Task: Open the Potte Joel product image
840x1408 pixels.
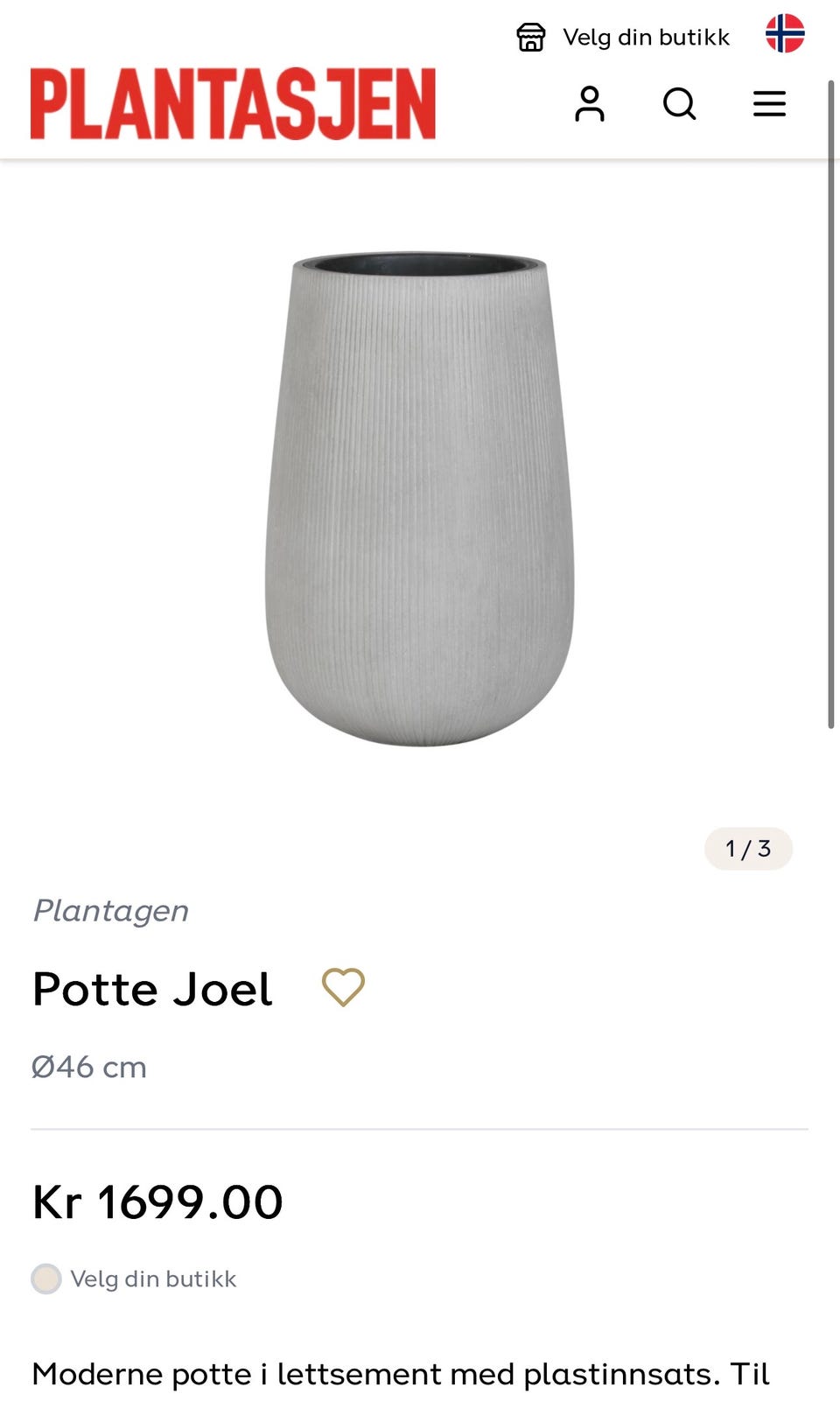Action: pyautogui.click(x=420, y=499)
